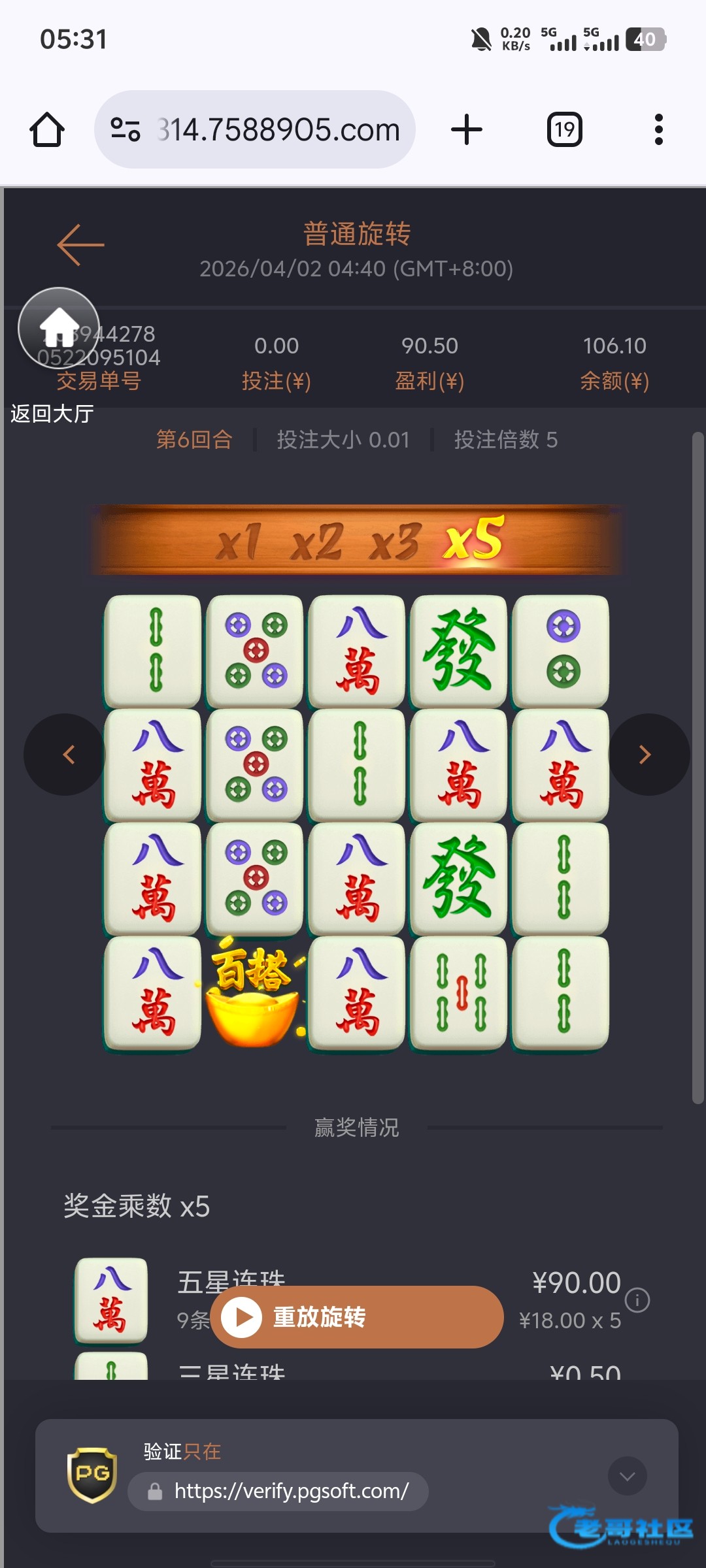The height and width of the screenshot is (1568, 706).
Task: Open the browser overflow menu
Action: click(658, 129)
